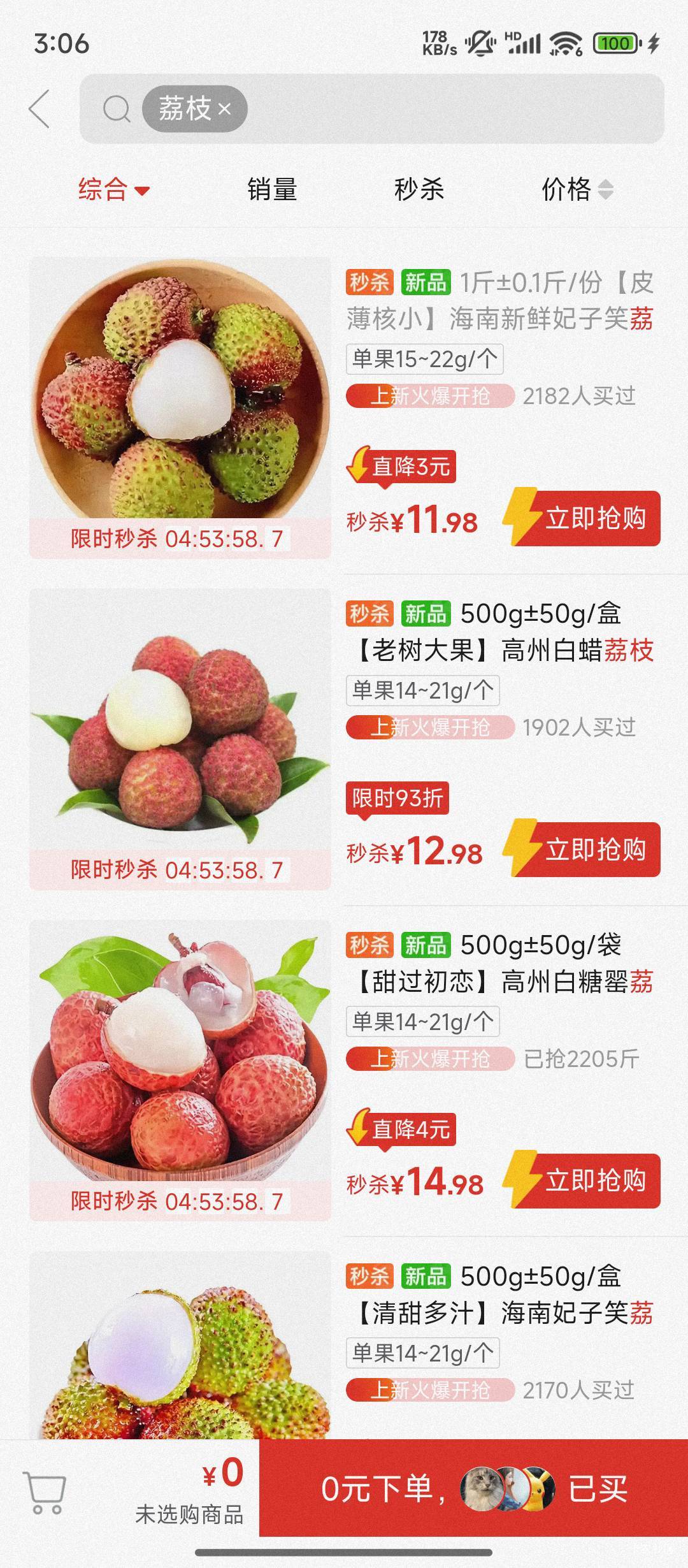Sort results by 价格
This screenshot has height=1568, width=688.
tap(577, 189)
